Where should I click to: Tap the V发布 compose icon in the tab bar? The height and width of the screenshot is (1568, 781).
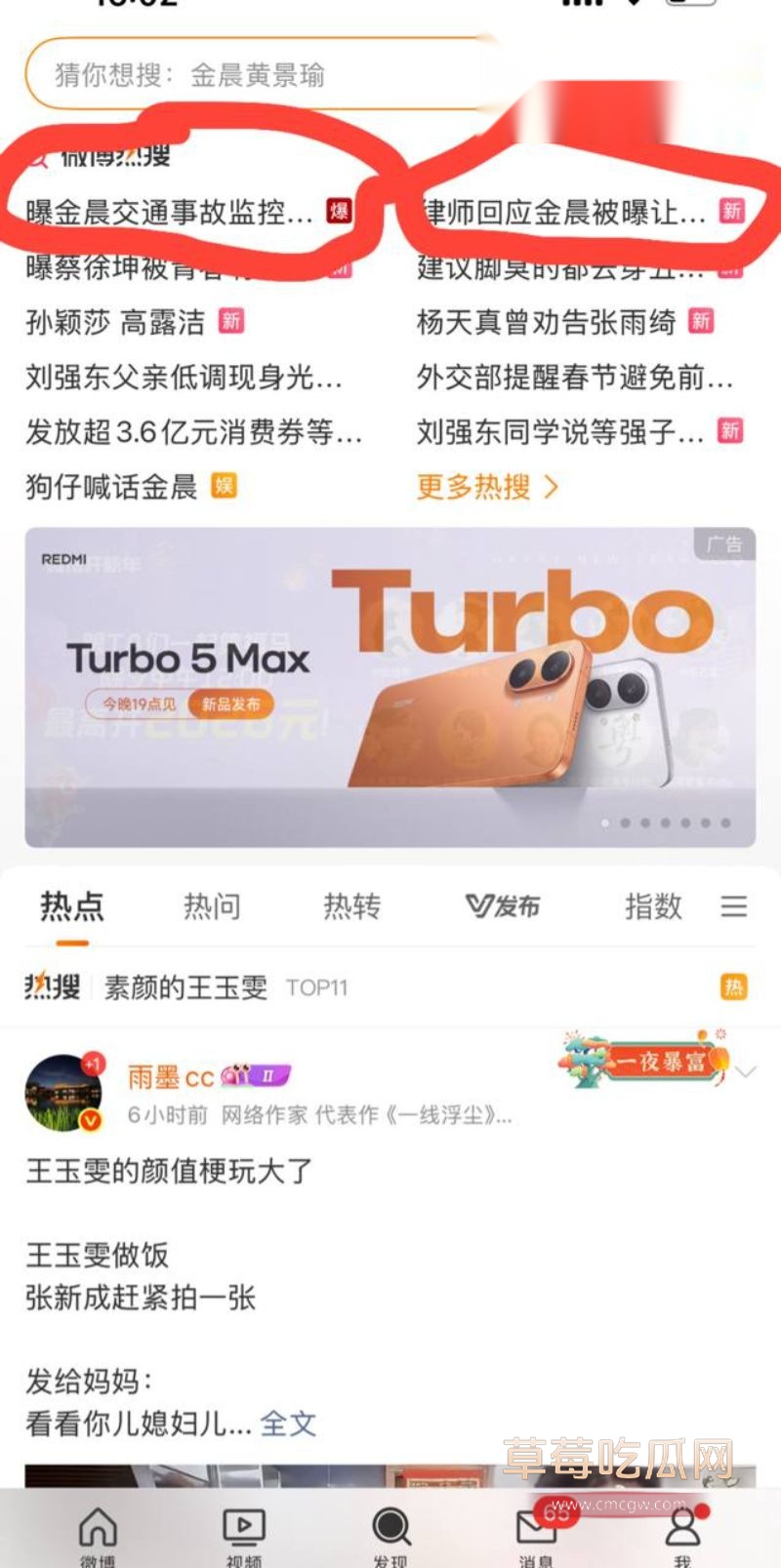(504, 906)
